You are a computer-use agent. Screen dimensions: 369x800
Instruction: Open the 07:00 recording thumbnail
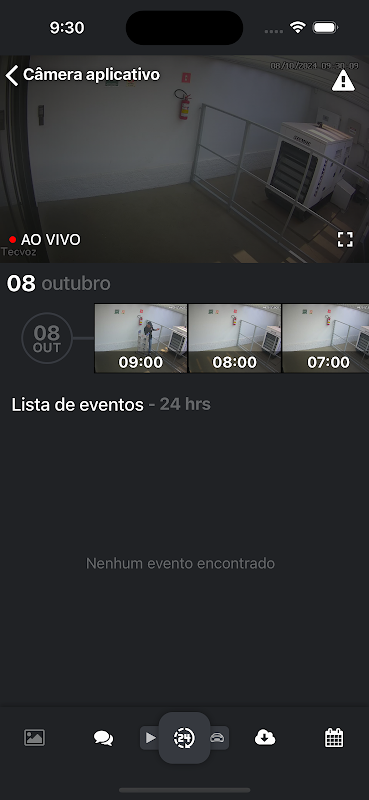[x=326, y=338]
